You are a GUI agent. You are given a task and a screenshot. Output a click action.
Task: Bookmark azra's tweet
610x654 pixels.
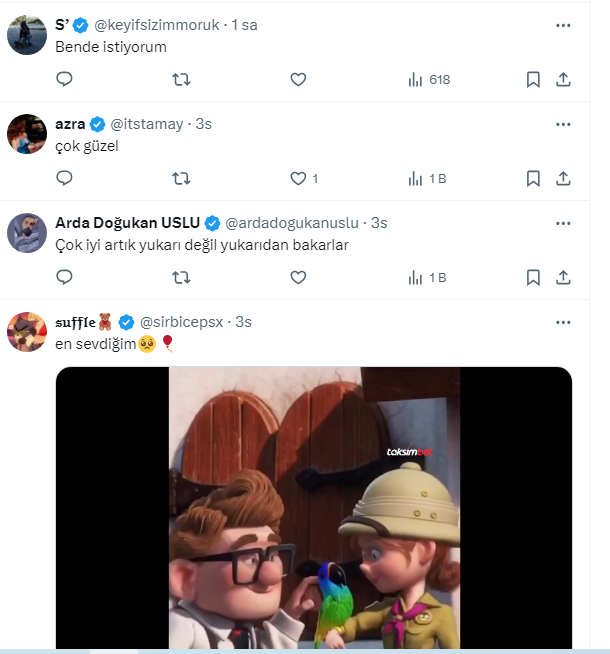pyautogui.click(x=533, y=178)
